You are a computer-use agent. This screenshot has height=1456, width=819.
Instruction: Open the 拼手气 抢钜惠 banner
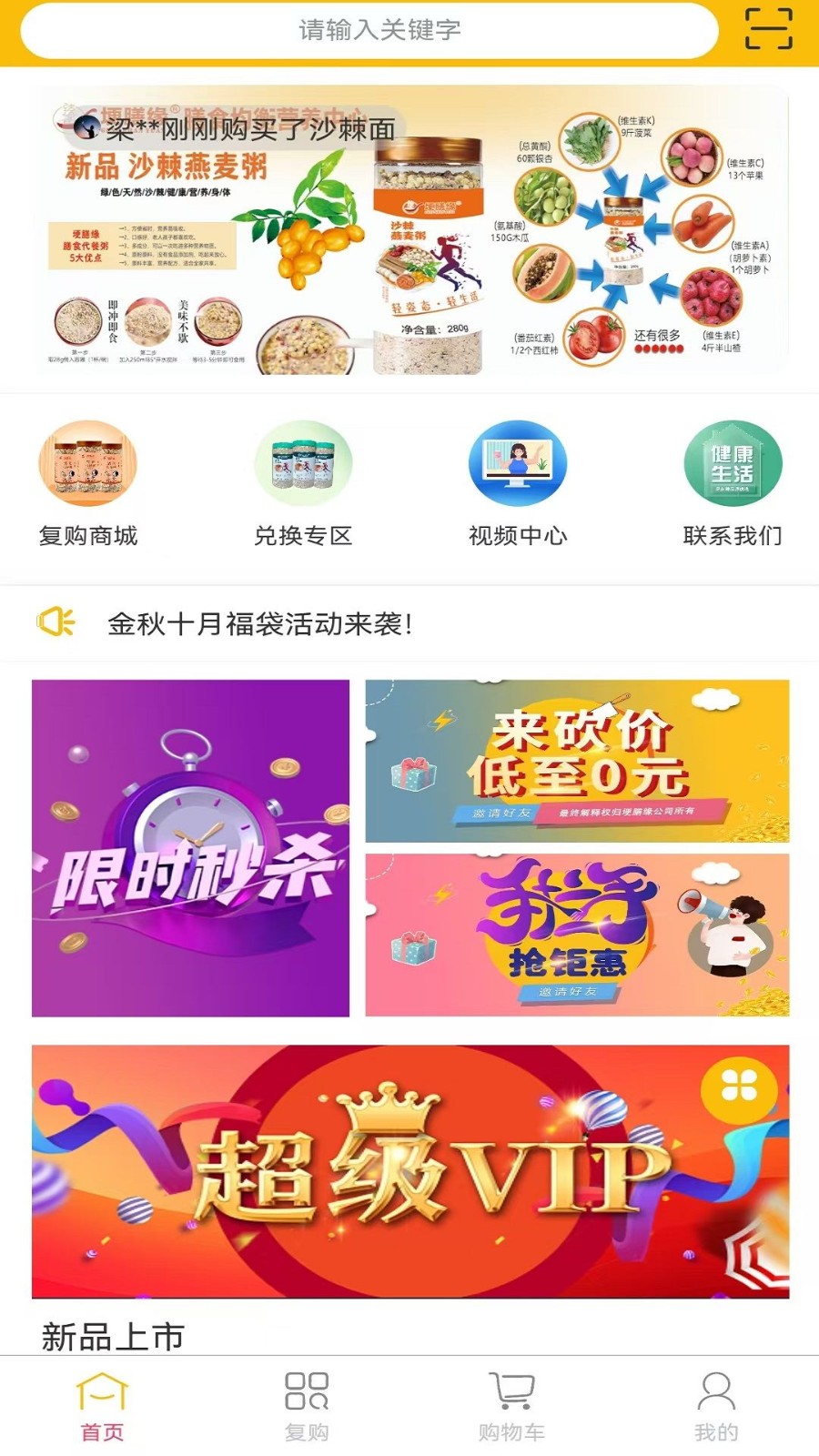pos(577,935)
